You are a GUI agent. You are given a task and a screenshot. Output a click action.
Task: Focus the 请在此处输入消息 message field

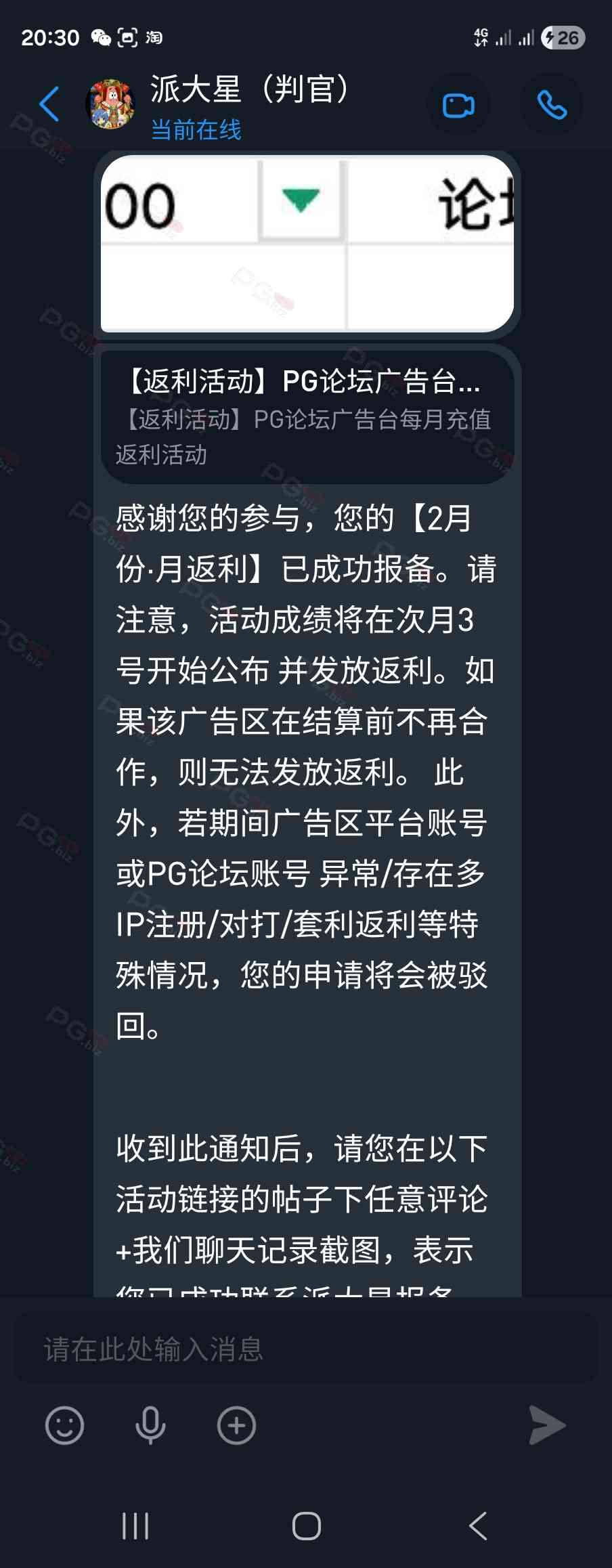click(305, 1349)
